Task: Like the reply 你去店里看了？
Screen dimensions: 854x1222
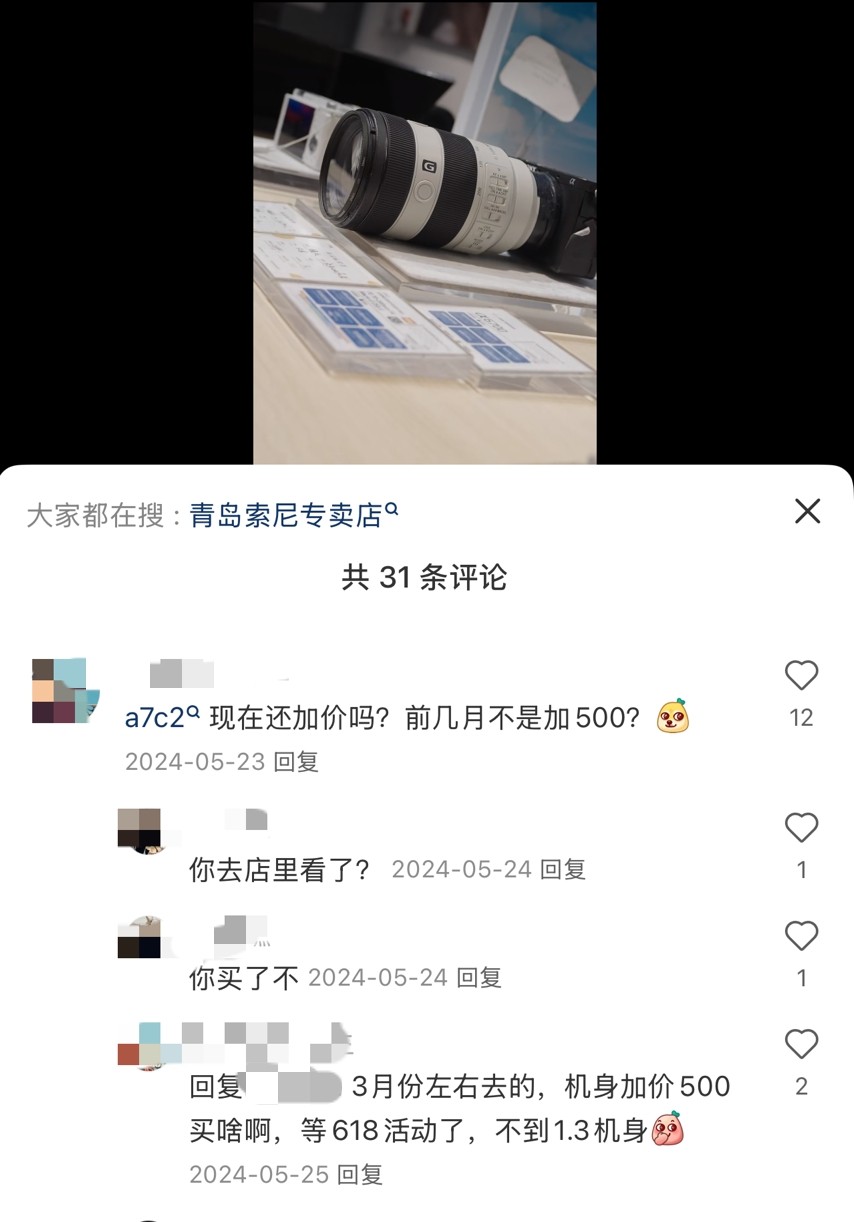Action: click(801, 828)
